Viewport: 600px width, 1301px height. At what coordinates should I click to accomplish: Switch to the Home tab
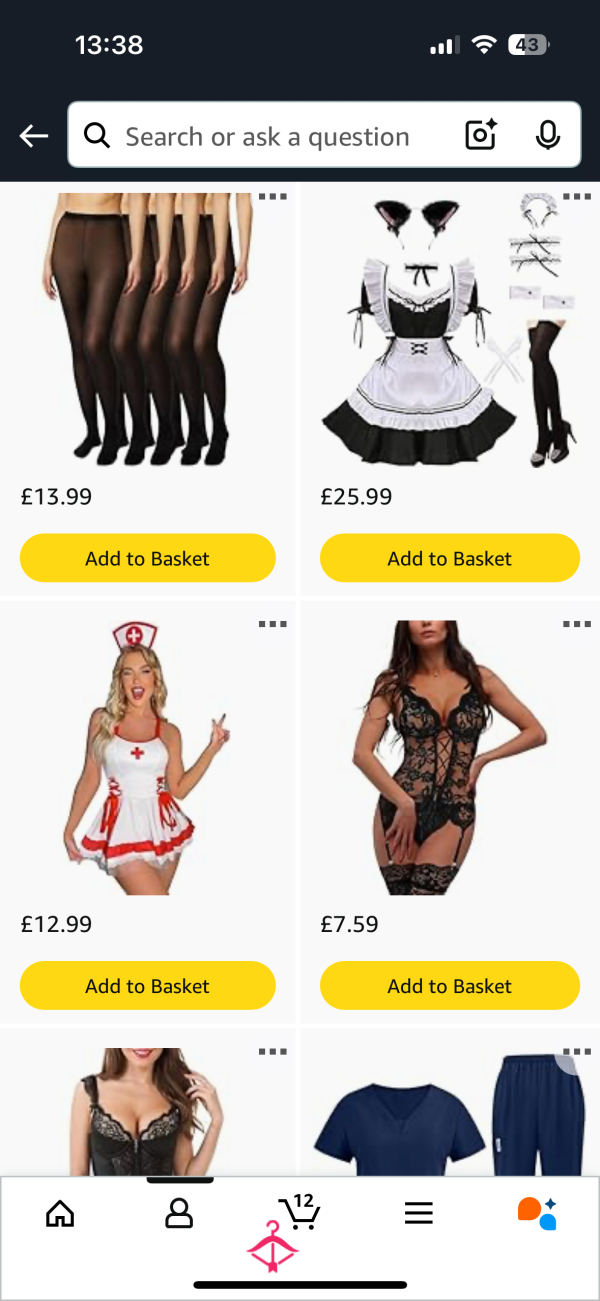(60, 1213)
